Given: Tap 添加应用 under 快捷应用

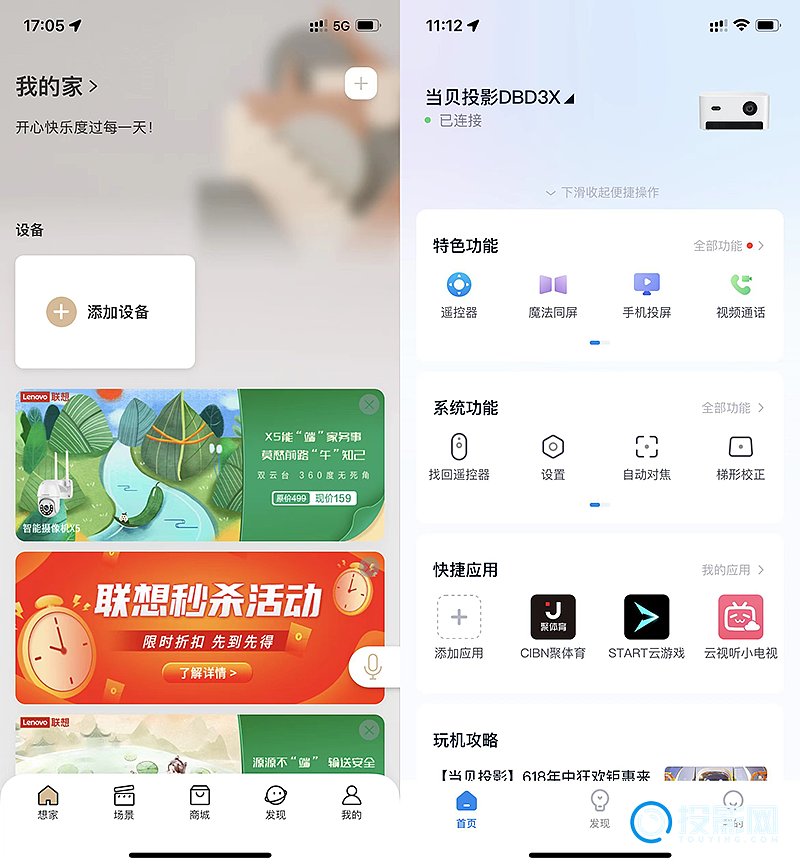Looking at the screenshot, I should click(x=459, y=627).
